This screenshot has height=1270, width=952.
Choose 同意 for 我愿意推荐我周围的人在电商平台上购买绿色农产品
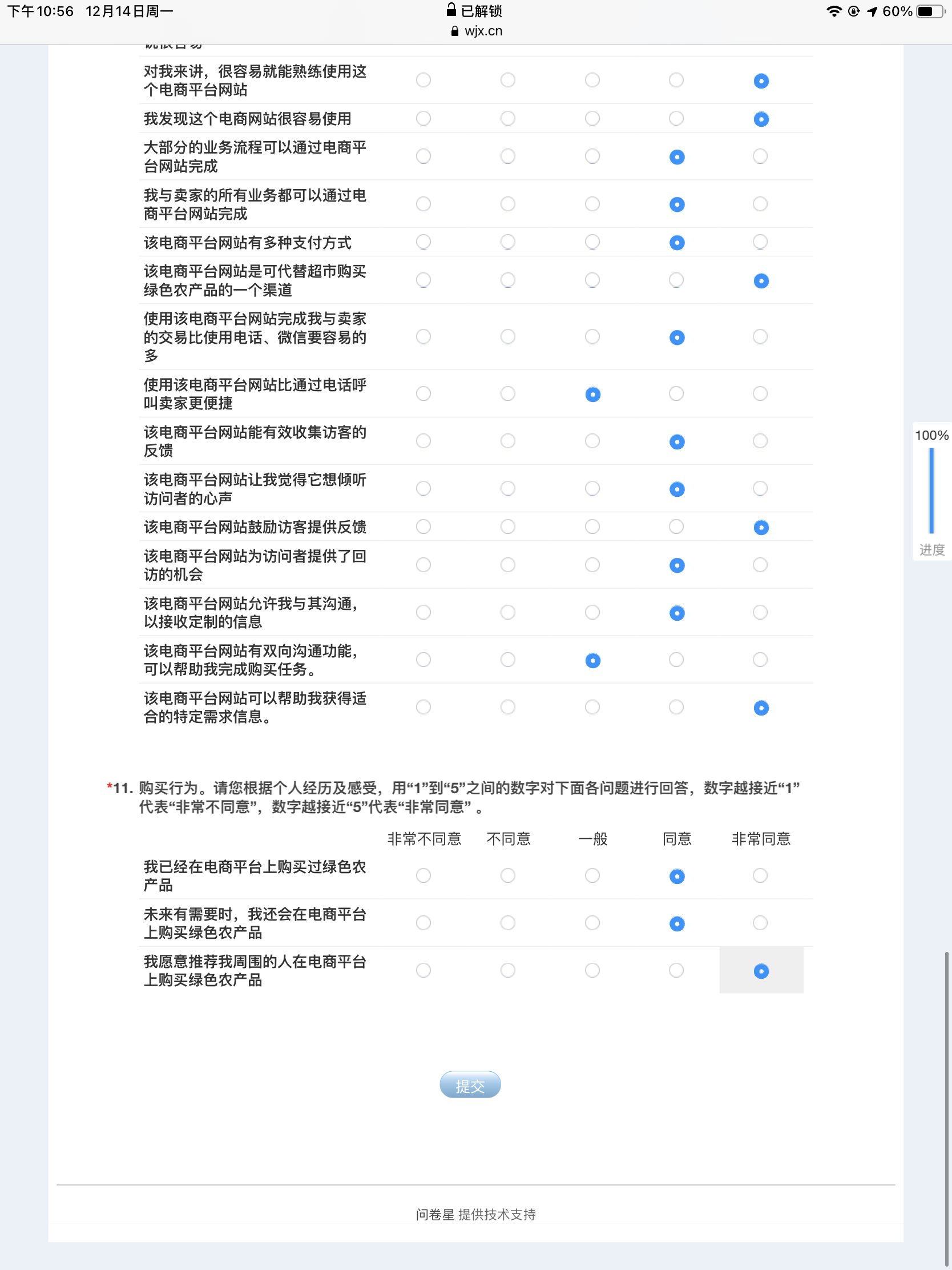point(676,970)
